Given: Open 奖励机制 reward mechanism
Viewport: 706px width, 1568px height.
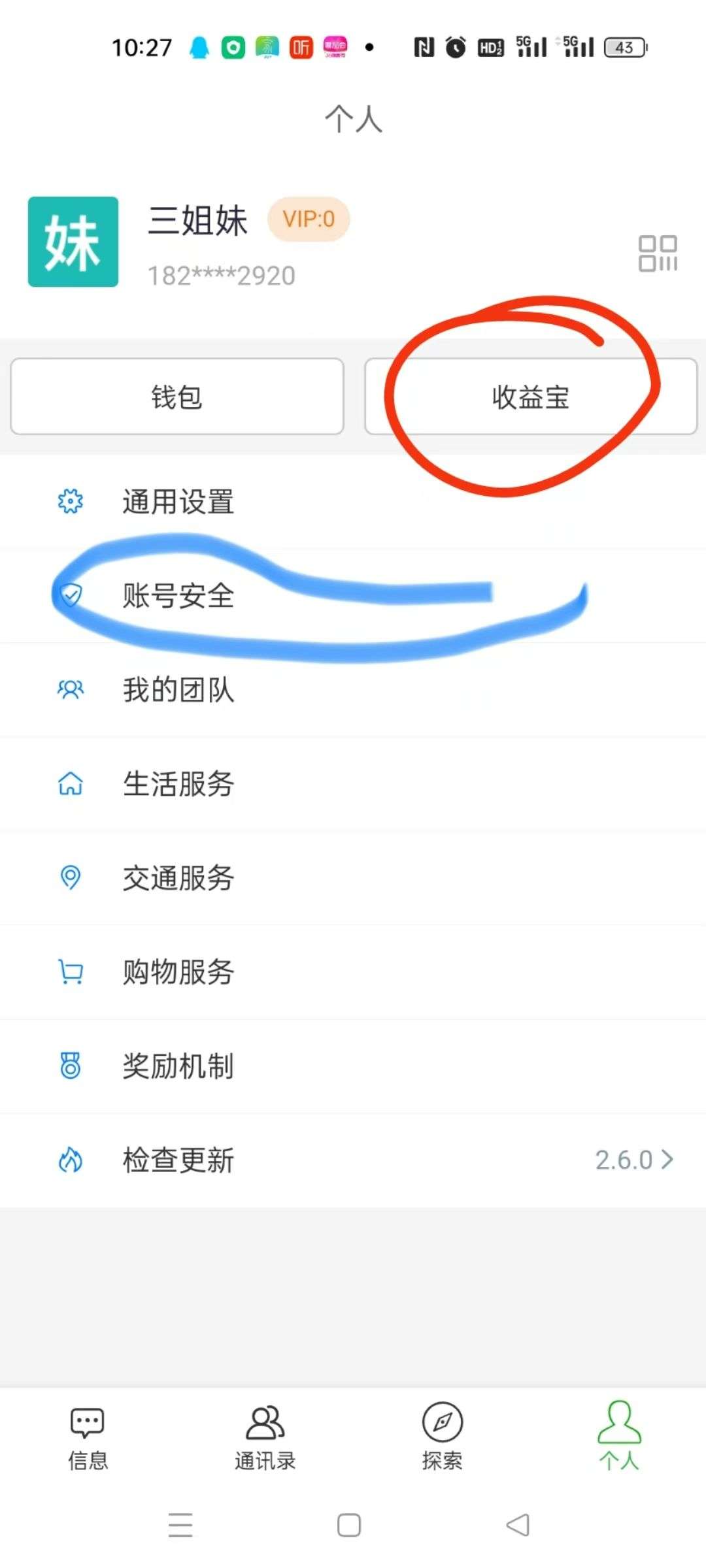Looking at the screenshot, I should 353,1066.
